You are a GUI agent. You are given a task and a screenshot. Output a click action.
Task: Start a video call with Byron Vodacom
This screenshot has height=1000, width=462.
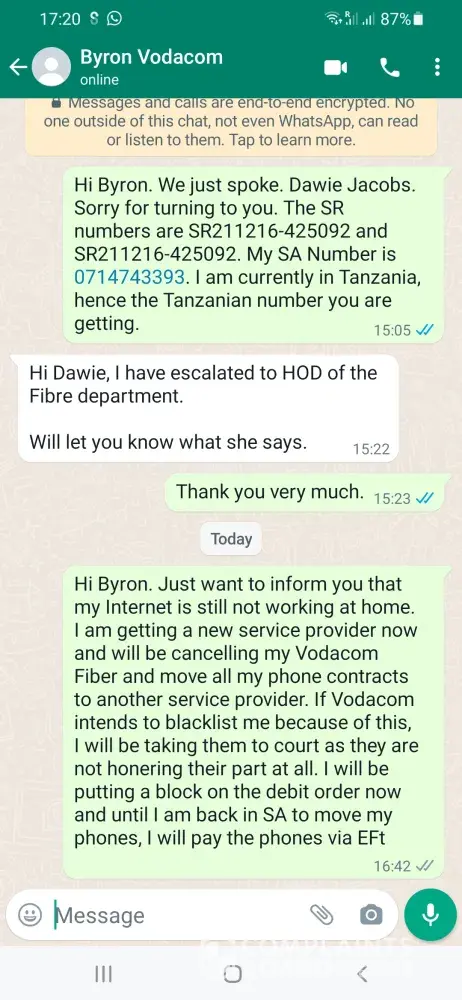coord(336,67)
